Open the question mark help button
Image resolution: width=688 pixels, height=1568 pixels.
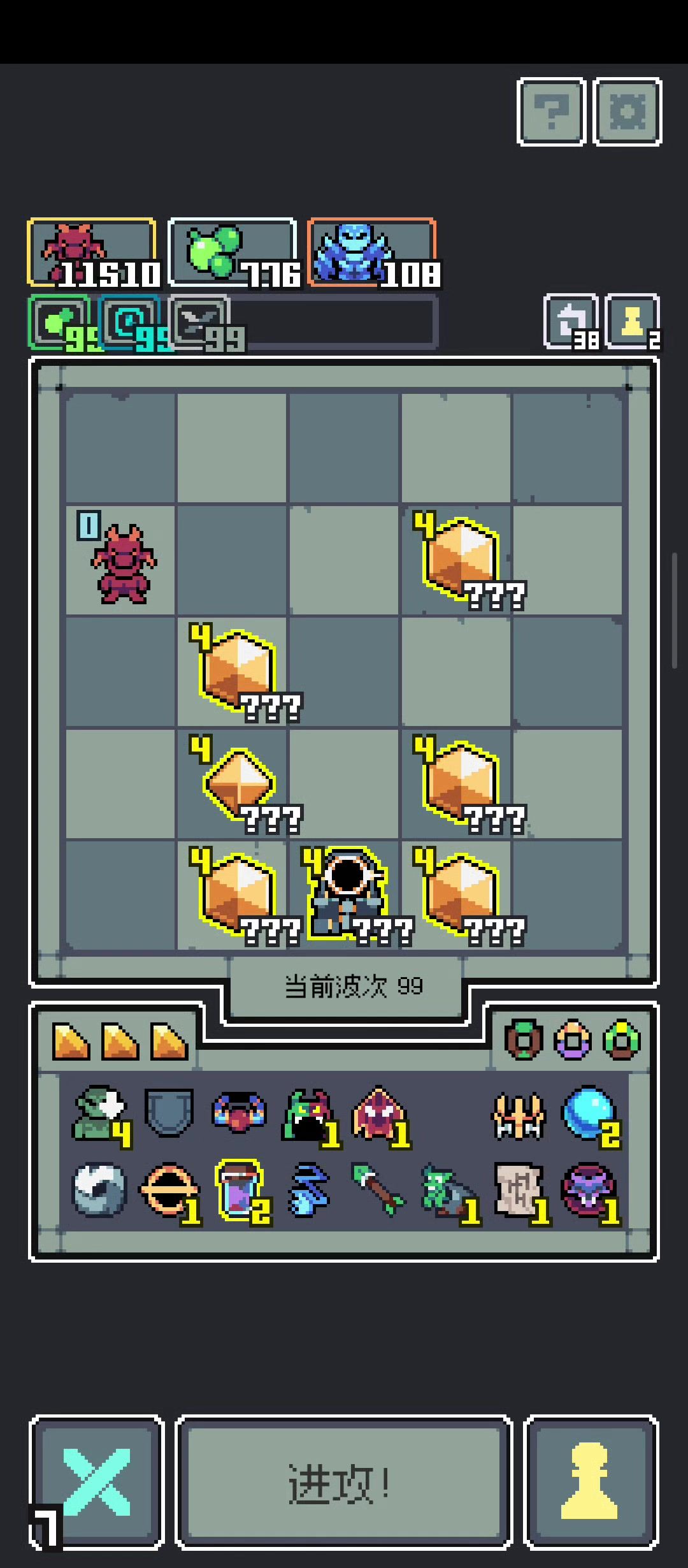pyautogui.click(x=551, y=112)
